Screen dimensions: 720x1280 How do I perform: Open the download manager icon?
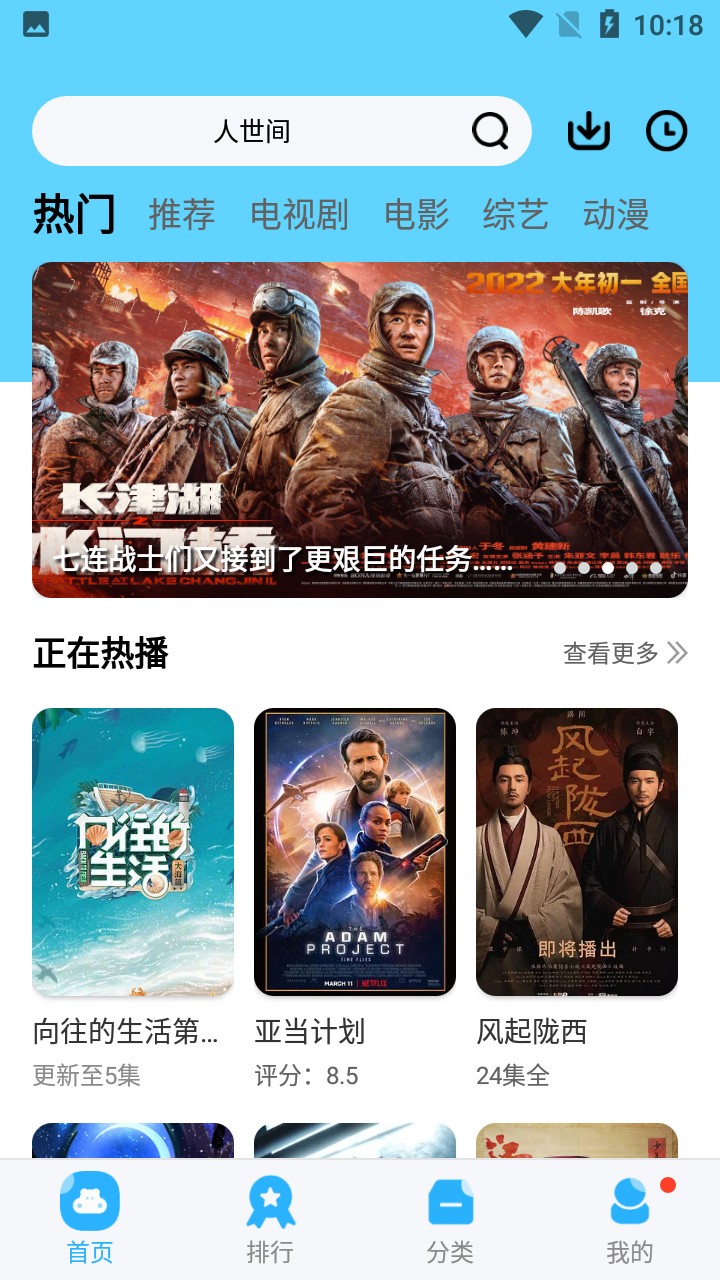588,130
